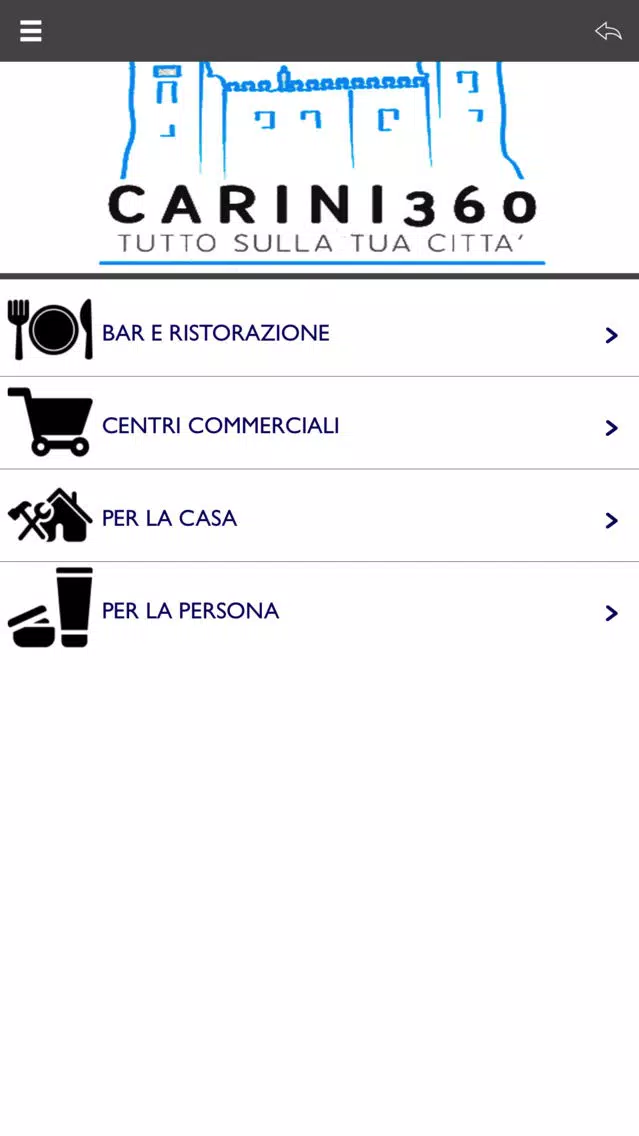
Task: Select the Per la Casa row
Action: click(x=320, y=516)
